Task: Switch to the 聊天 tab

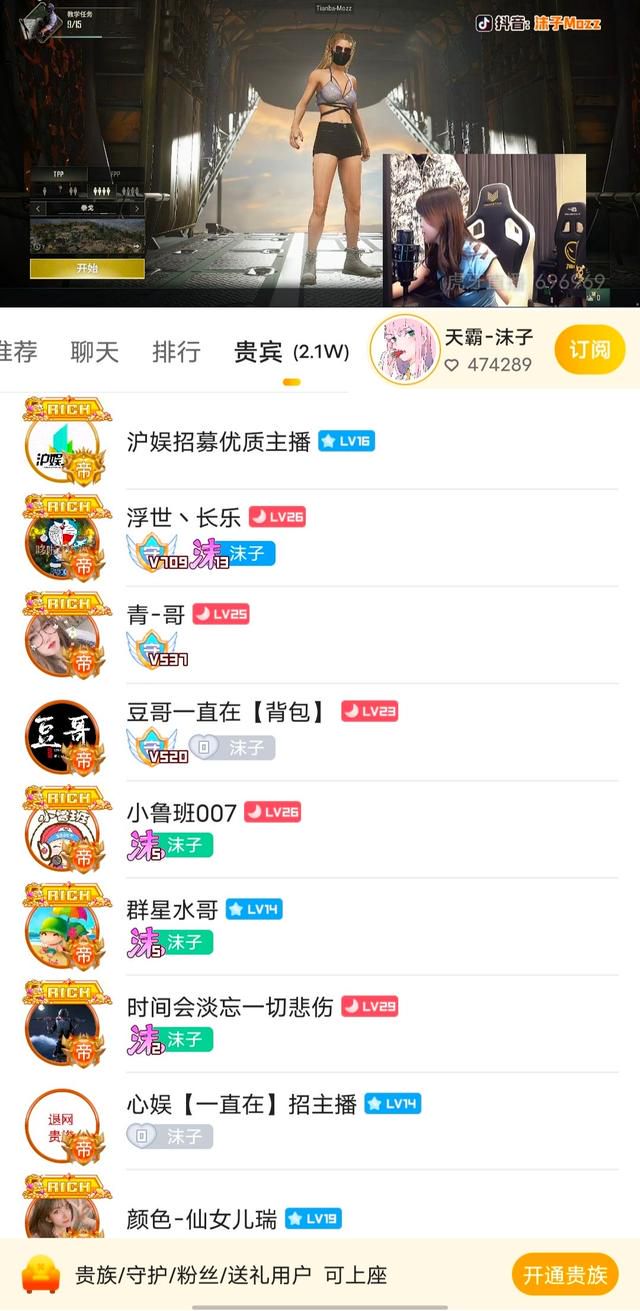Action: pyautogui.click(x=94, y=352)
